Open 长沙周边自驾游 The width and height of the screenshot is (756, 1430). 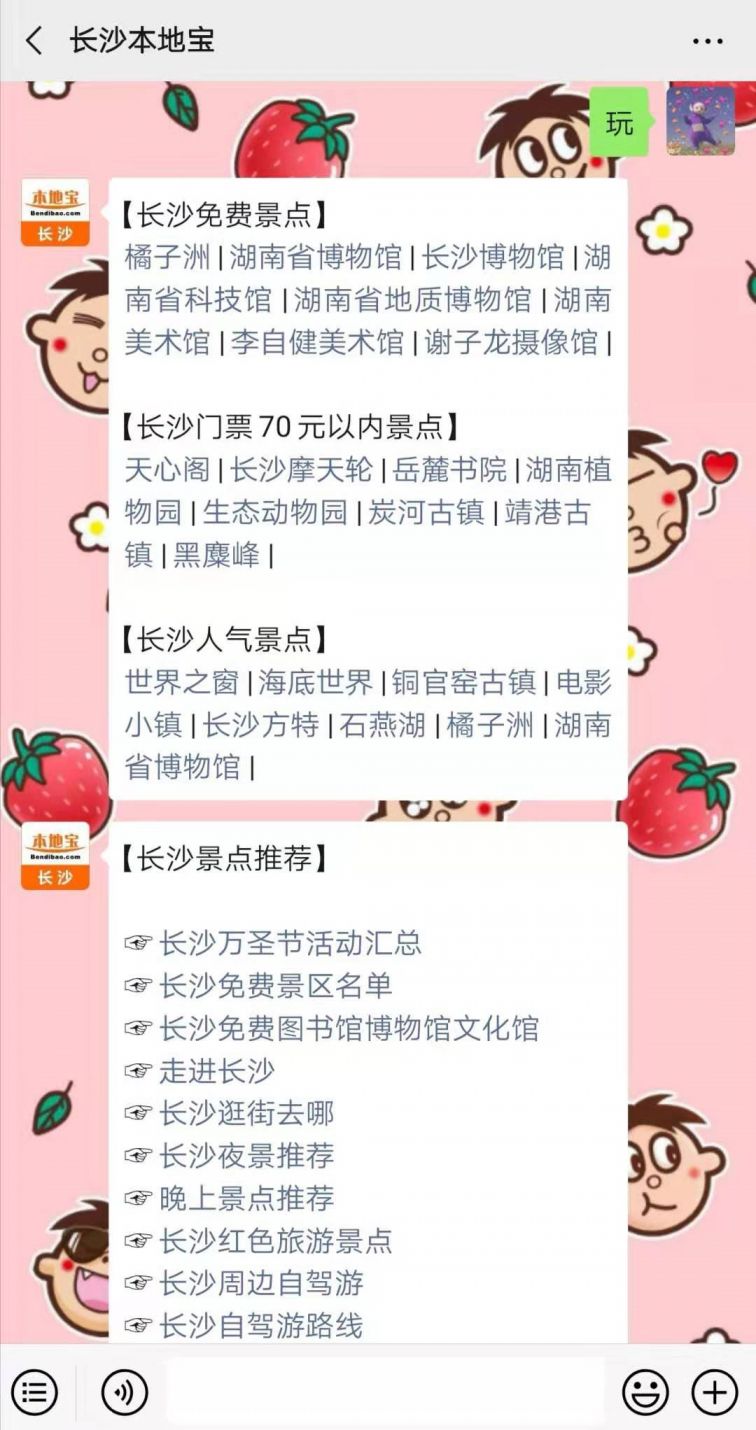261,1283
